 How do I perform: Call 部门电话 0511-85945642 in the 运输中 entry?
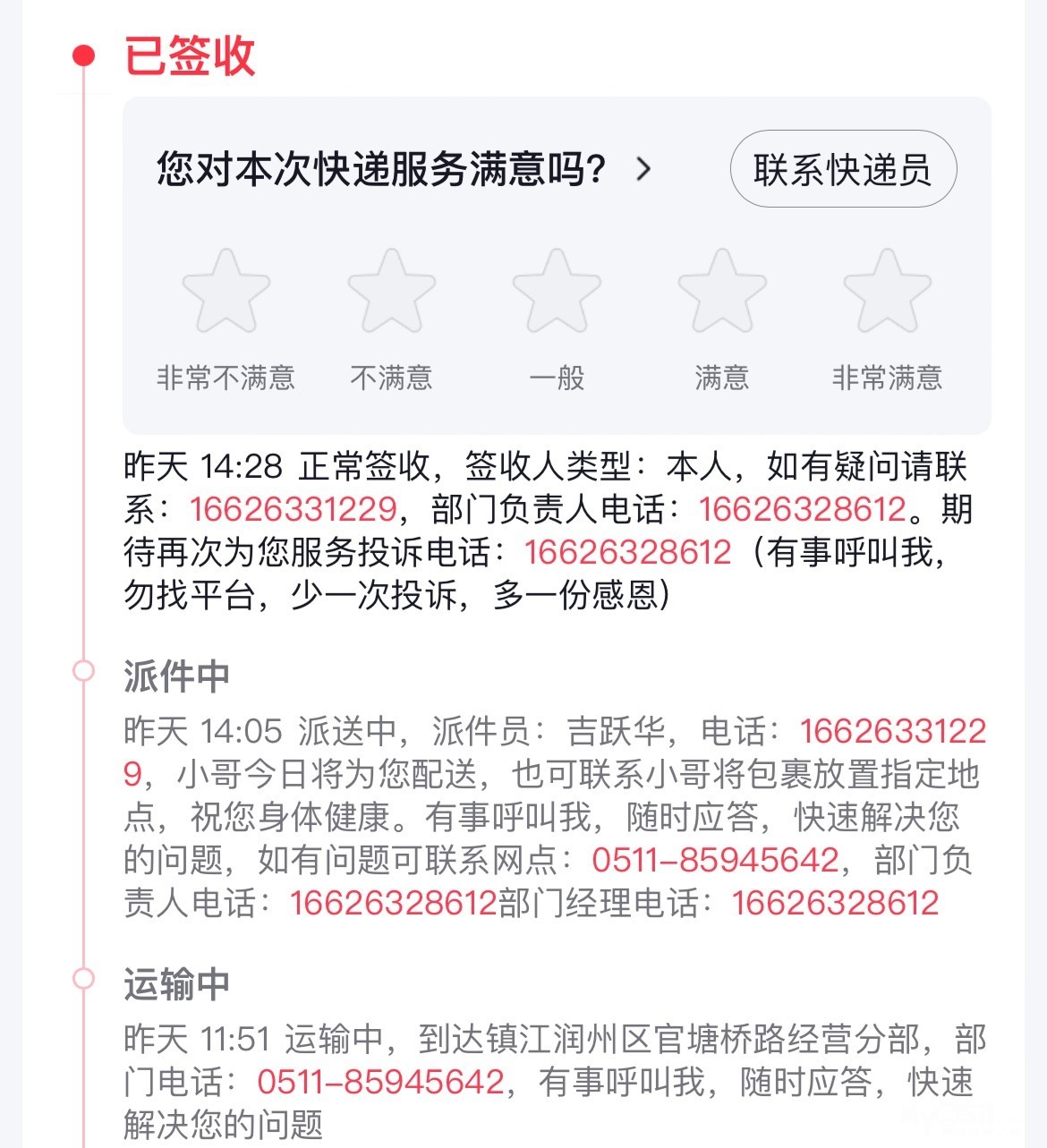click(x=381, y=1082)
